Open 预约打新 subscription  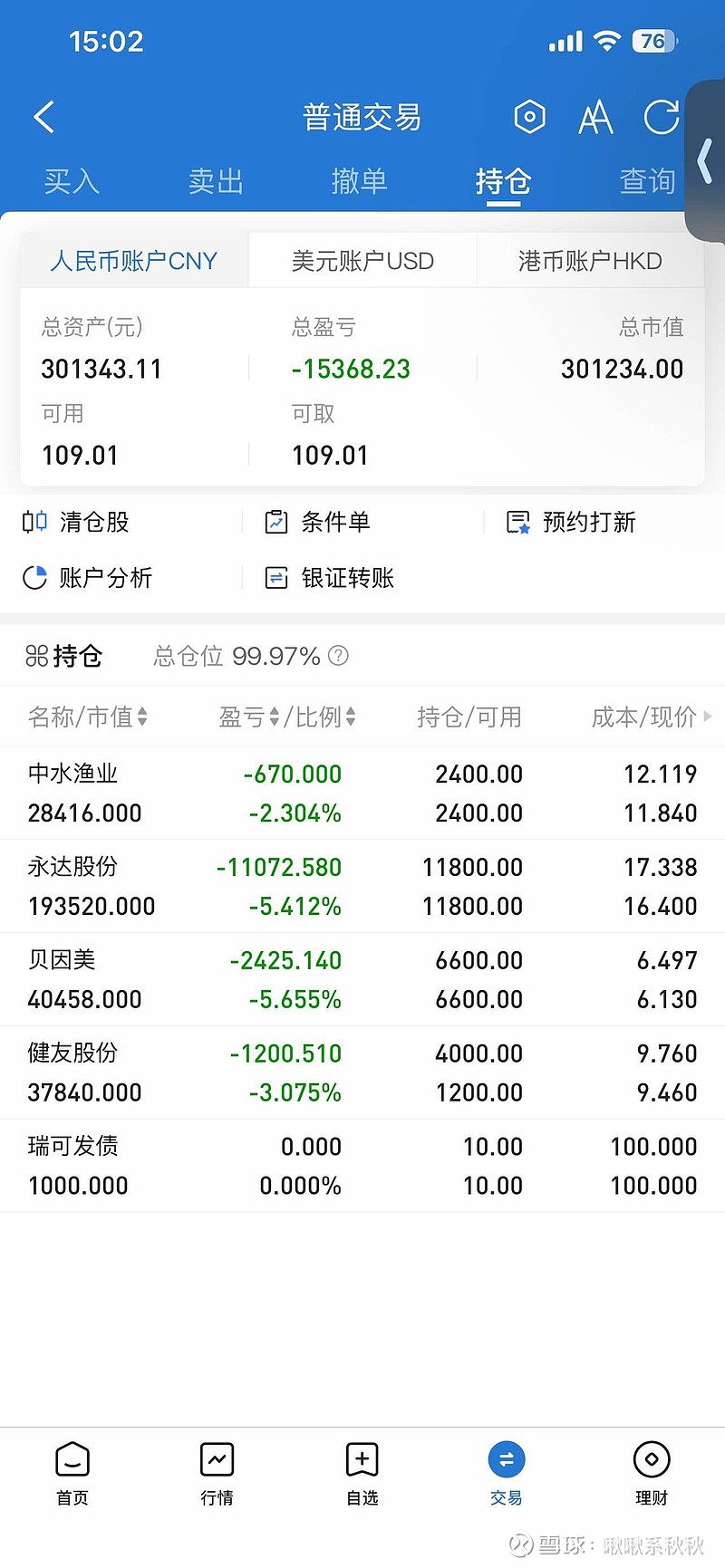(572, 522)
